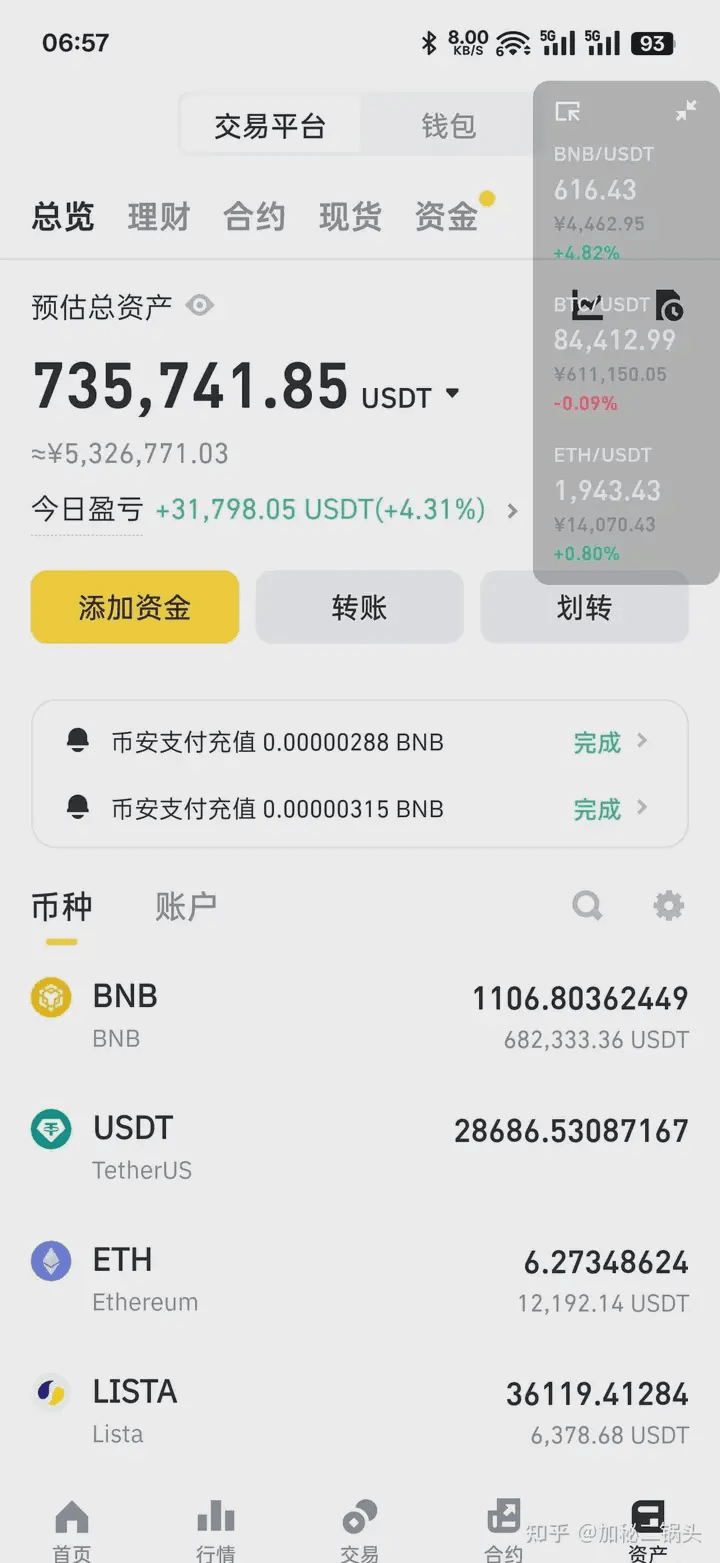The width and height of the screenshot is (720, 1563).
Task: Open the 0.00000315 BNB deposit notice
Action: click(360, 809)
